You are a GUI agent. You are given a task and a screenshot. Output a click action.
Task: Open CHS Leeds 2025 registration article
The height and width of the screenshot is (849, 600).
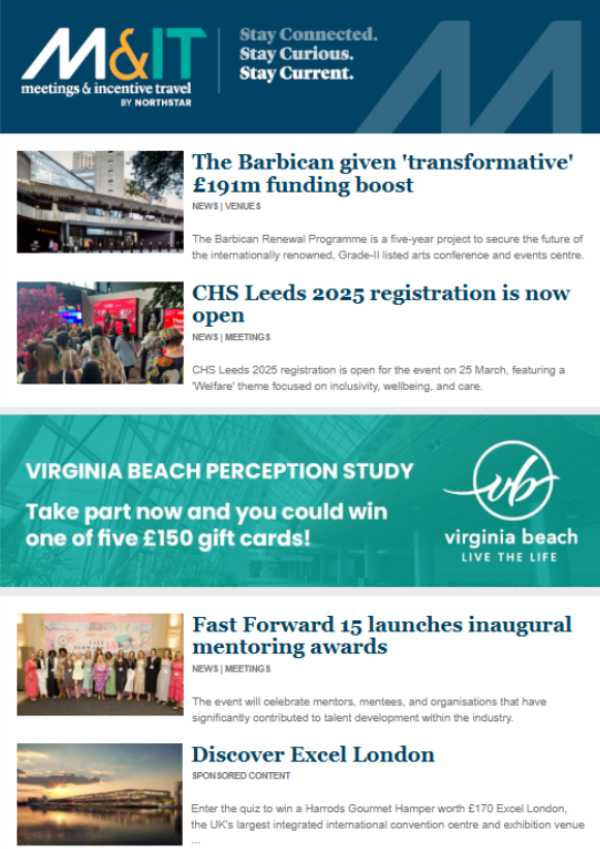pyautogui.click(x=380, y=304)
